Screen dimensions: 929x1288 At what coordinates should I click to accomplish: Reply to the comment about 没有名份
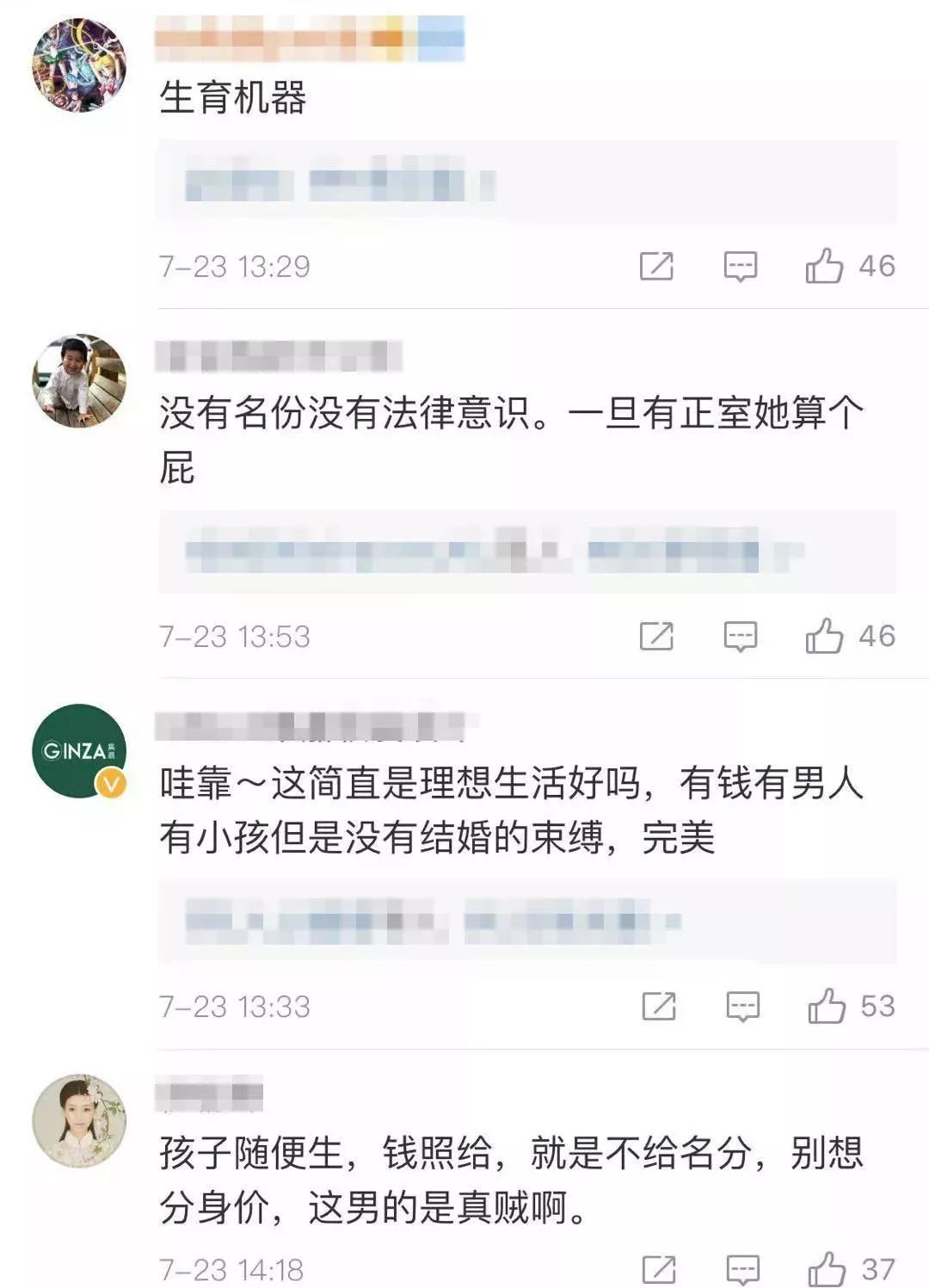tap(740, 638)
